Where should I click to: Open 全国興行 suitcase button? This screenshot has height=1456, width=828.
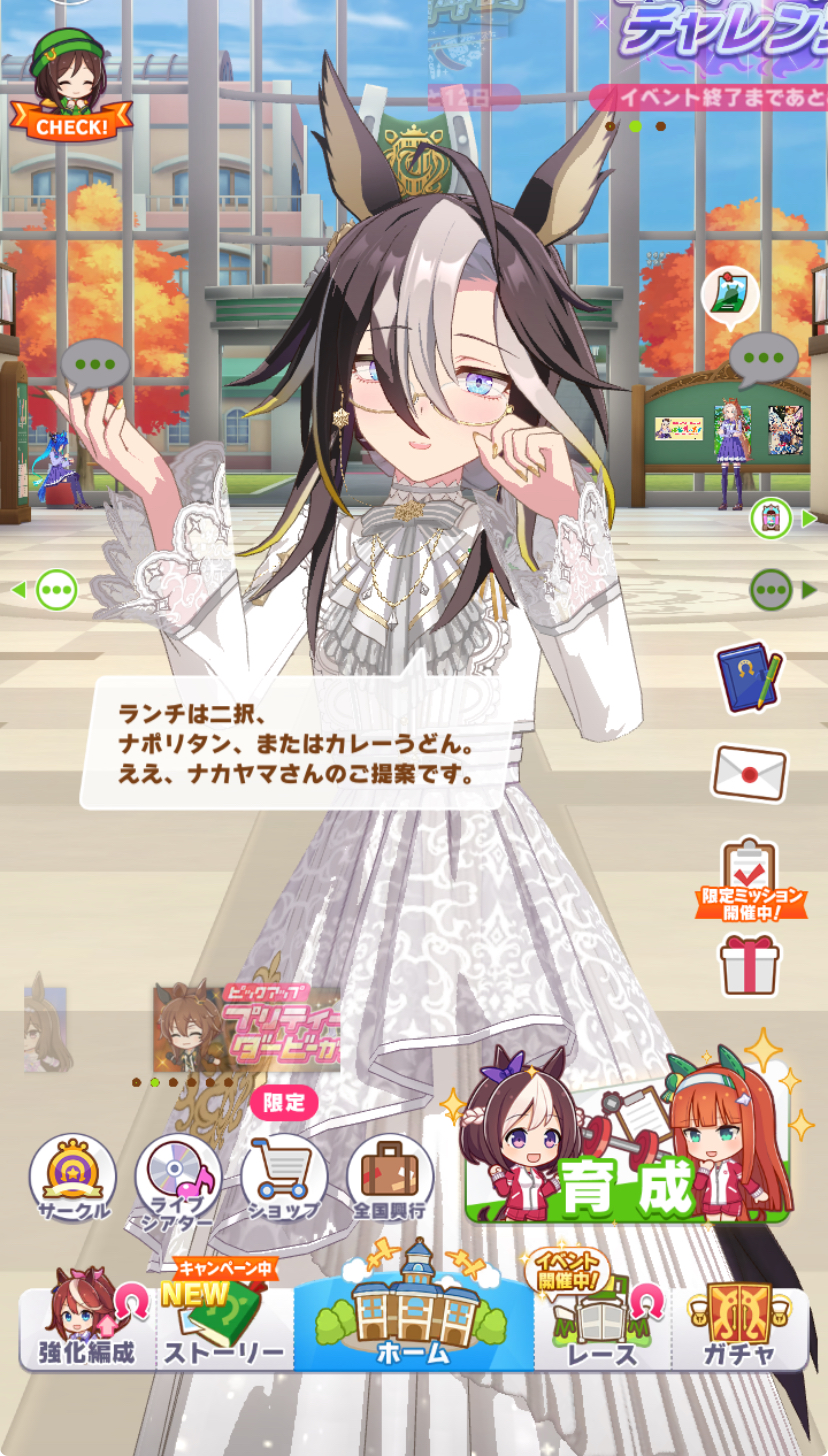click(x=390, y=1180)
